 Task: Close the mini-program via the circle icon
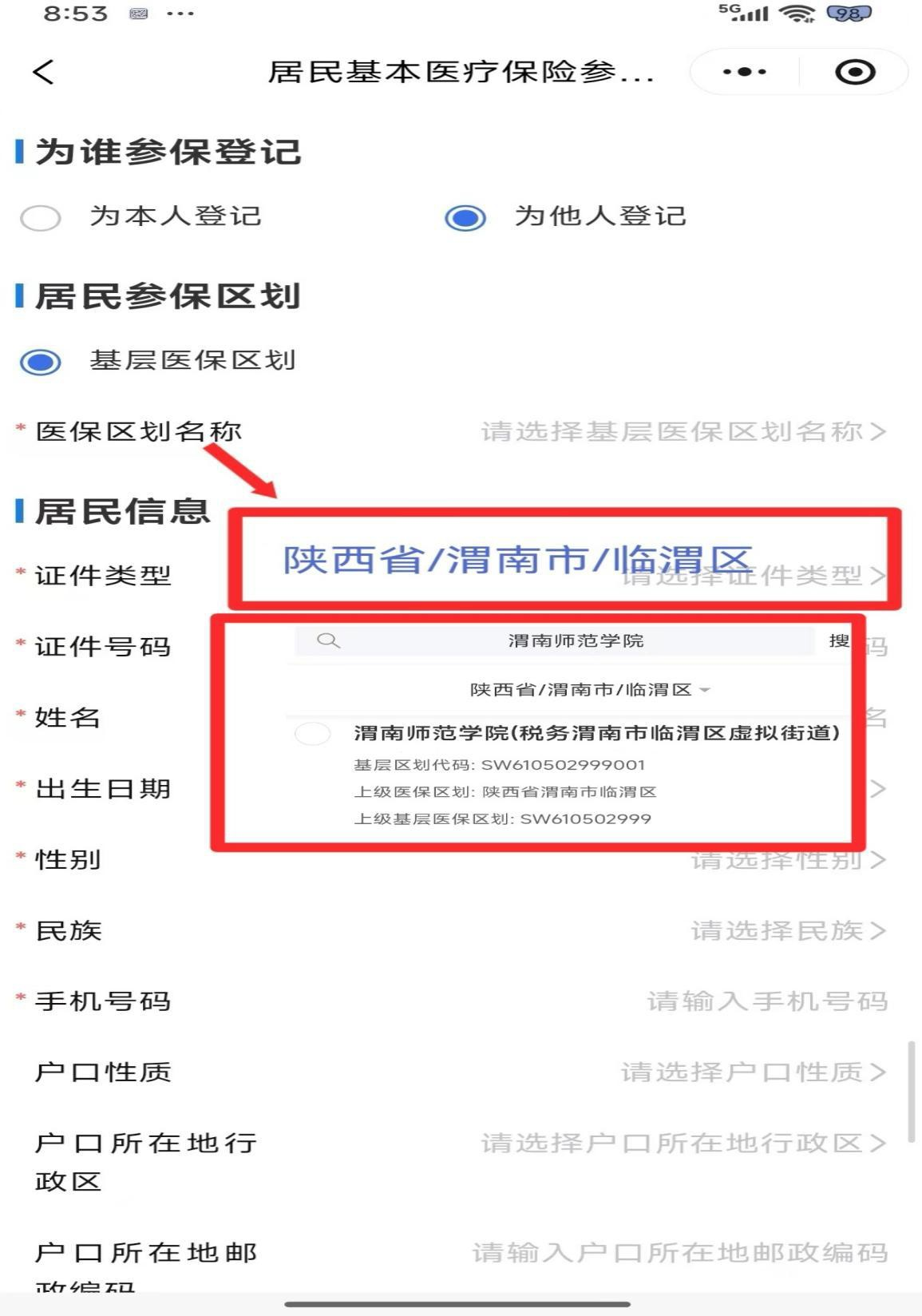pyautogui.click(x=854, y=72)
